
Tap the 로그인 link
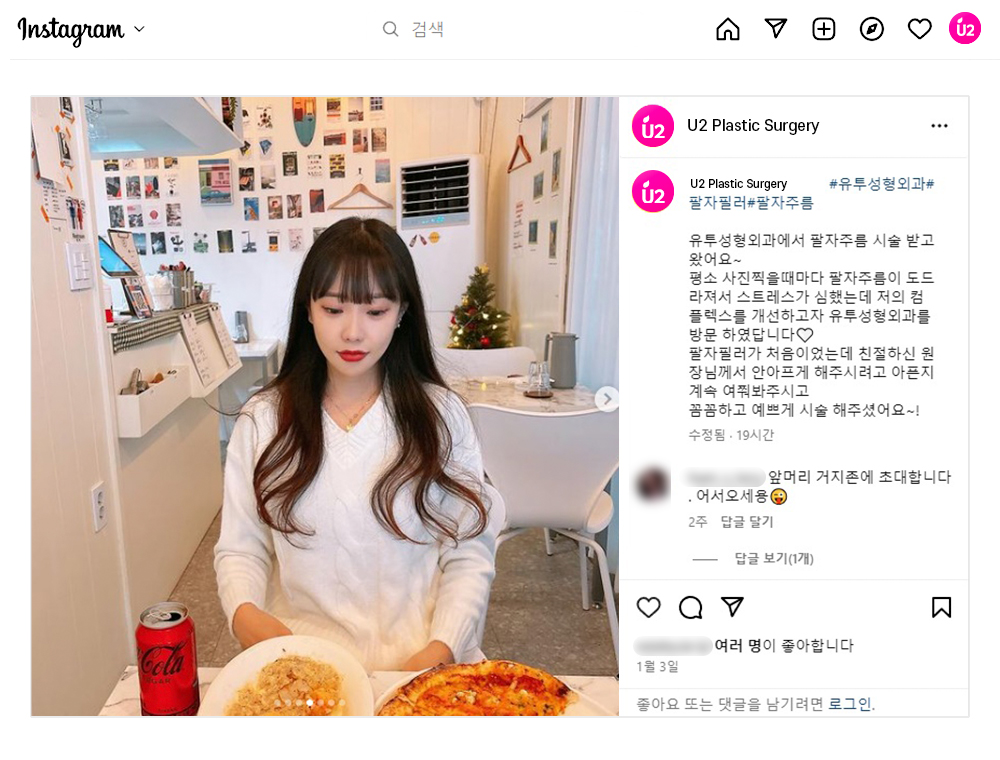(x=850, y=704)
